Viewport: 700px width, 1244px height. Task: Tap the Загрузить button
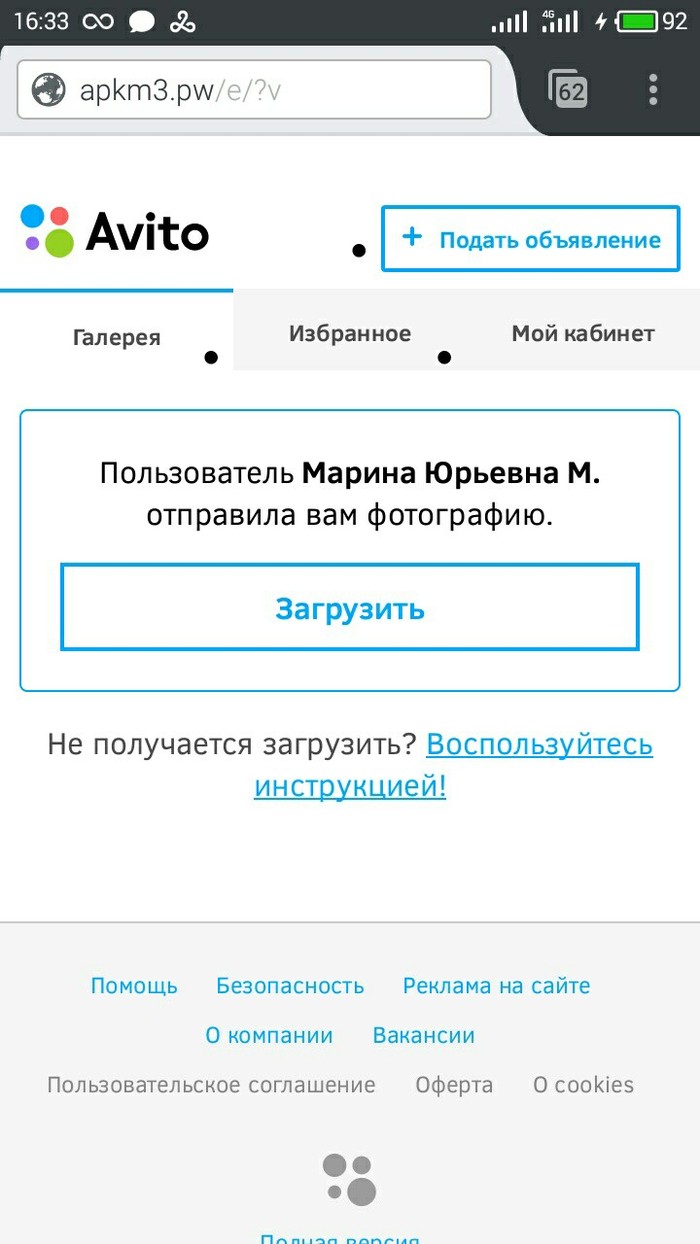(350, 608)
